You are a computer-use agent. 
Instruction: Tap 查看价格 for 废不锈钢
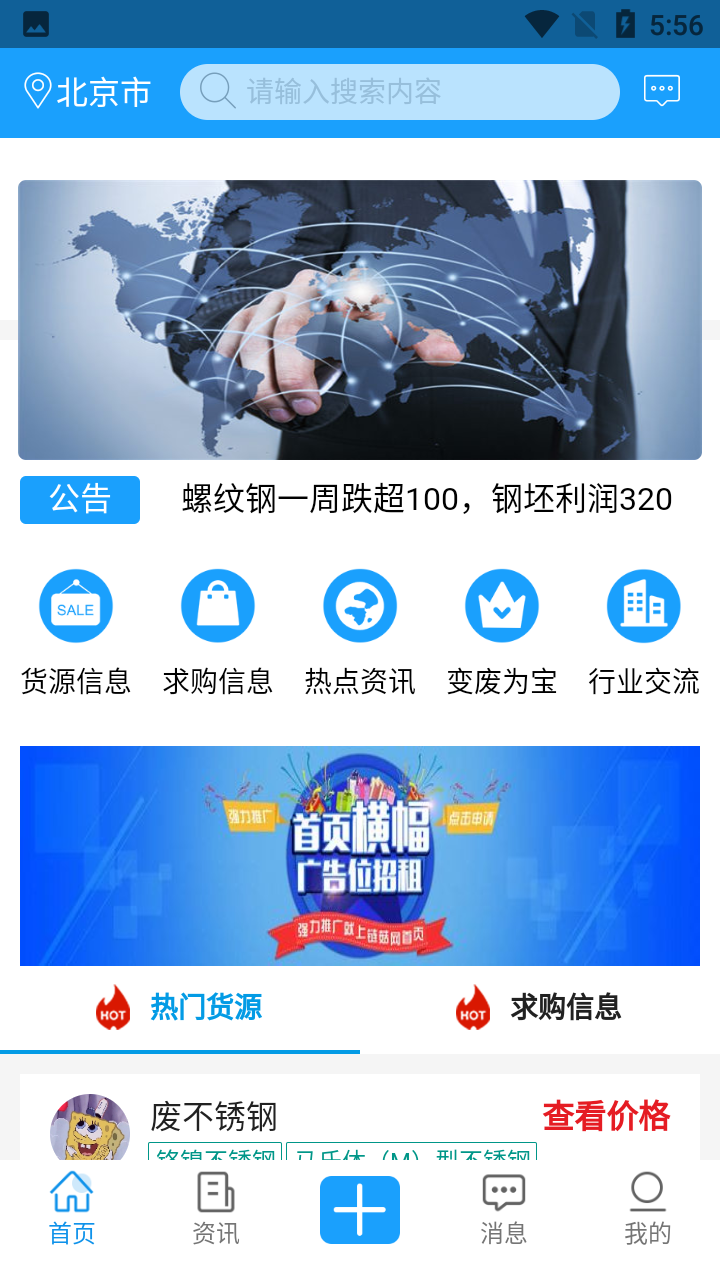click(x=606, y=1116)
